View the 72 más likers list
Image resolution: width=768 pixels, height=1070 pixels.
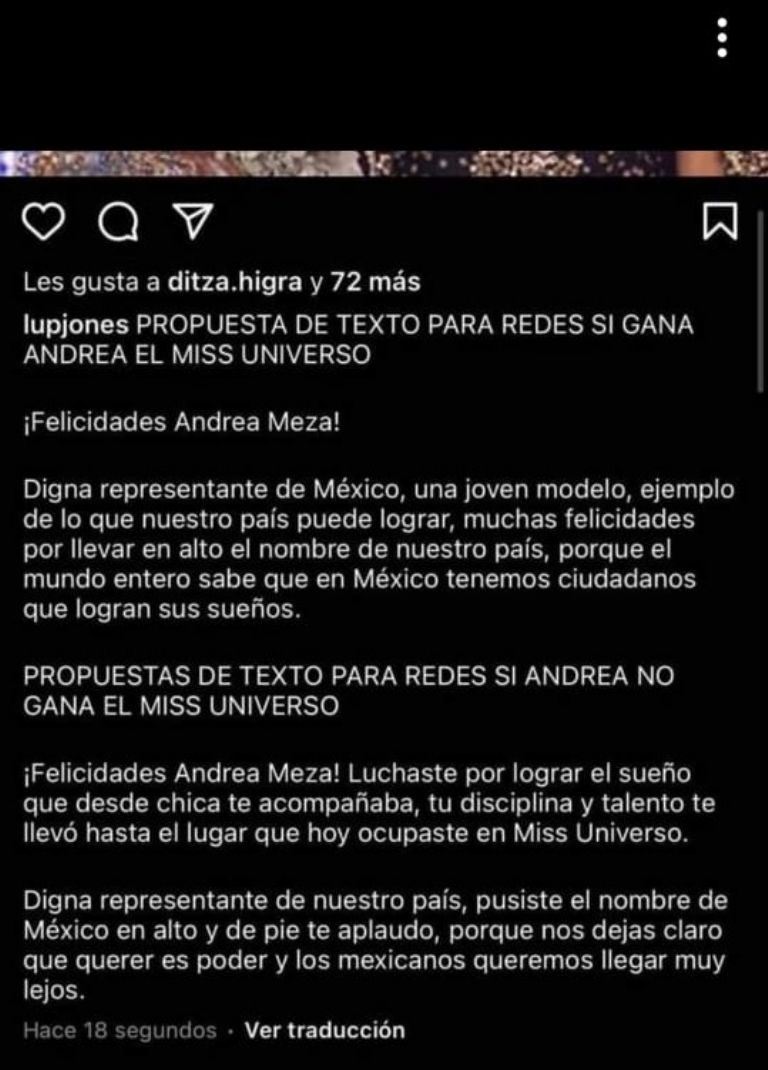coord(375,283)
